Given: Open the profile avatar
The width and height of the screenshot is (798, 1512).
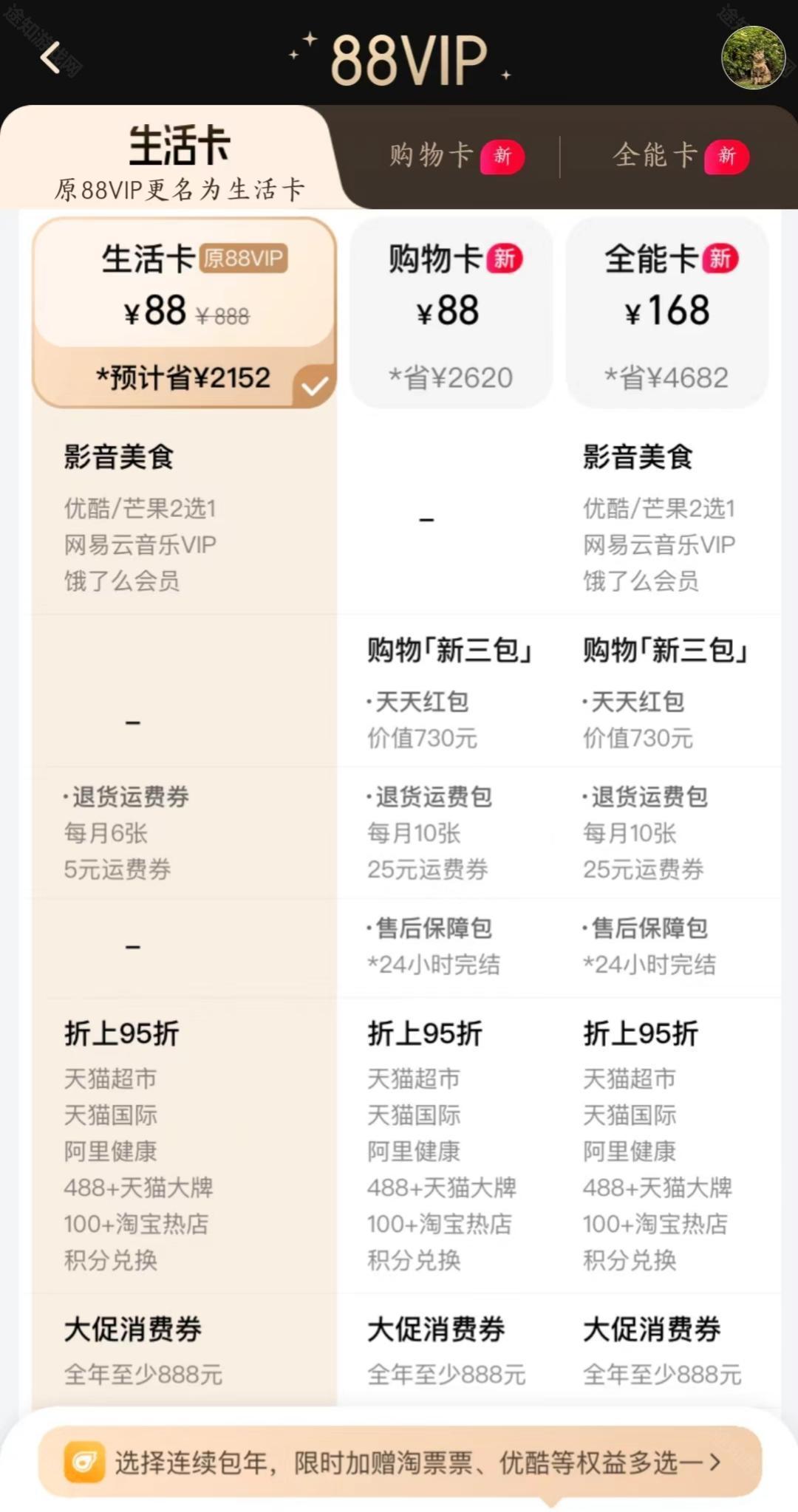Looking at the screenshot, I should (752, 58).
